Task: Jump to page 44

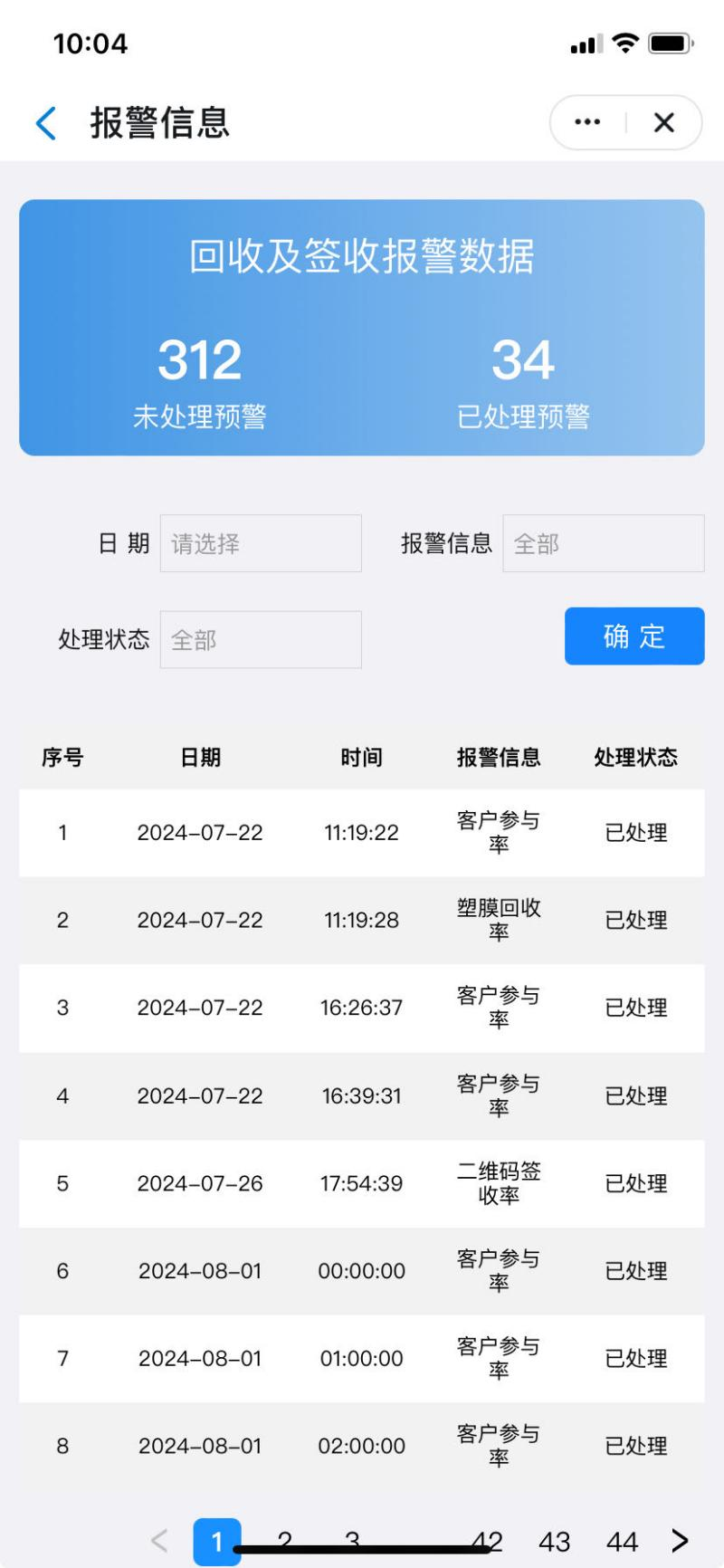Action: pos(622,1541)
